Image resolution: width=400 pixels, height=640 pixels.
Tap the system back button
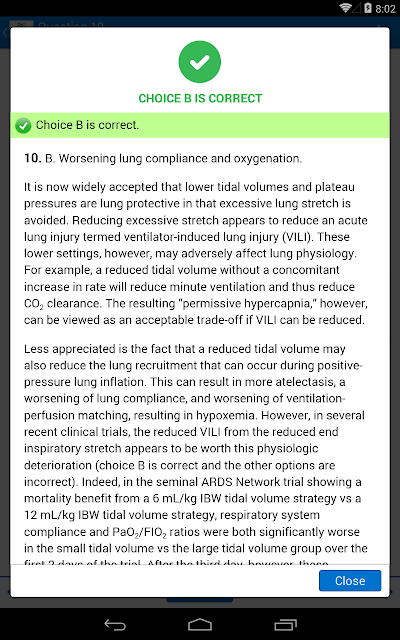(x=115, y=624)
